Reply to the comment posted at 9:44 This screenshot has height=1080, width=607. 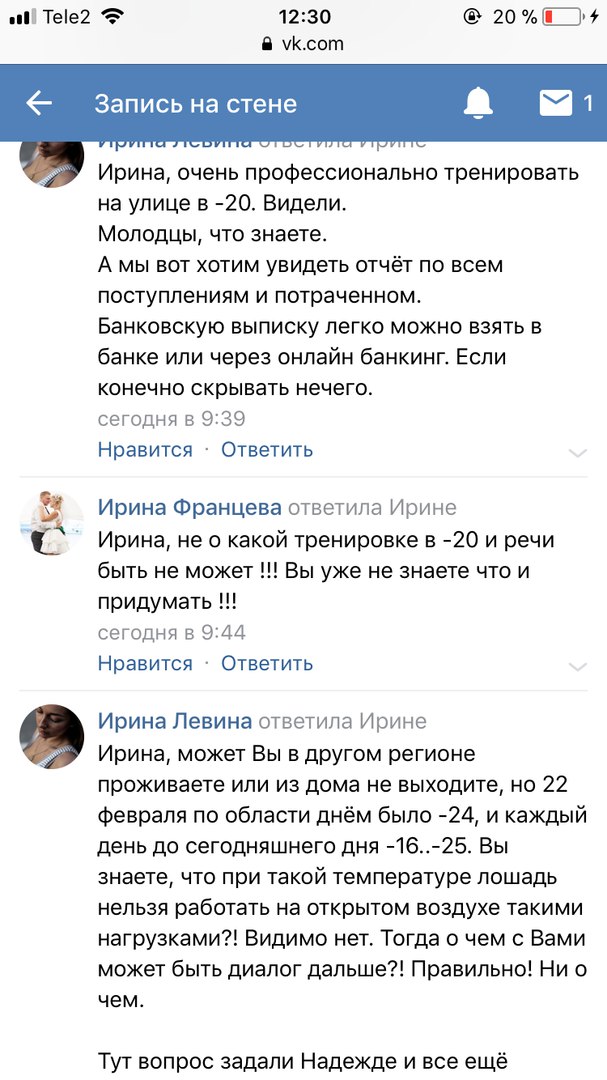click(x=267, y=663)
